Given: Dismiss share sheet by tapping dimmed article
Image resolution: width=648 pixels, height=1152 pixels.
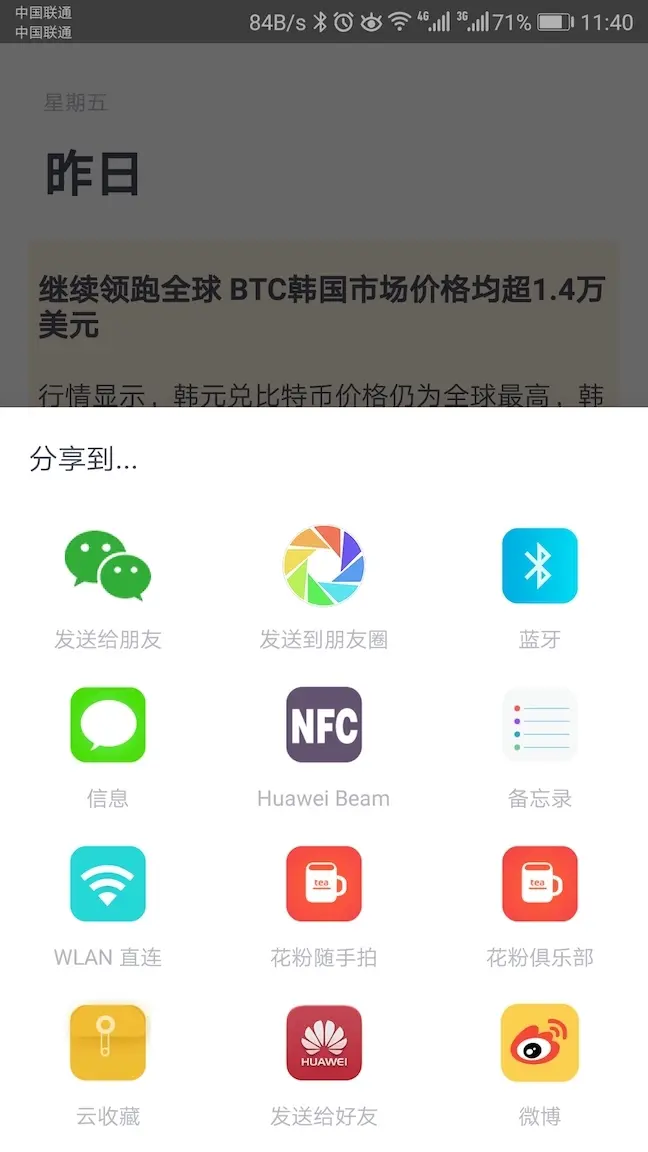Looking at the screenshot, I should click(324, 200).
